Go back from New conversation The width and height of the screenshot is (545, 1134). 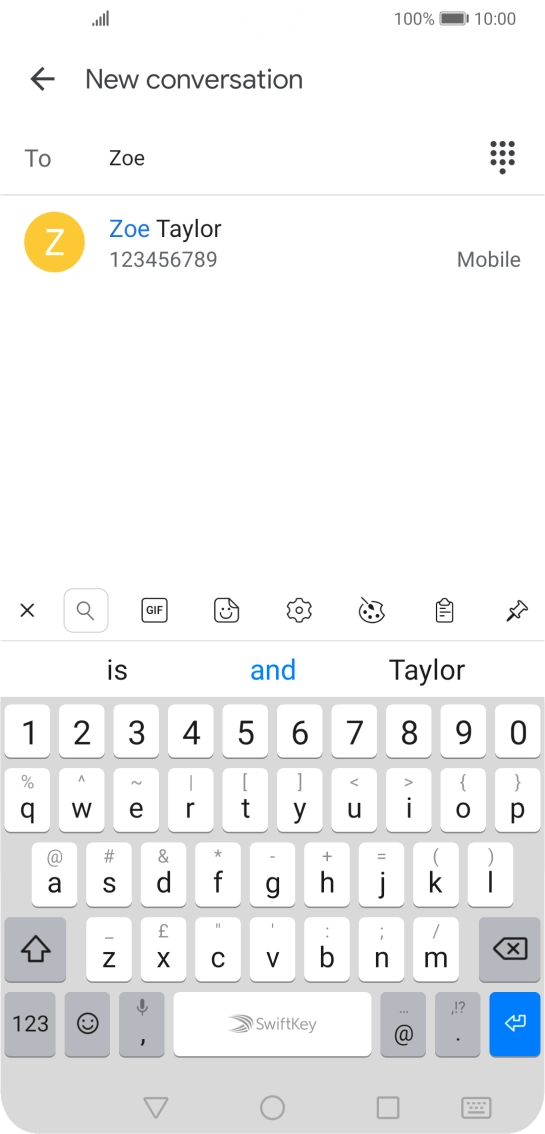pos(43,79)
